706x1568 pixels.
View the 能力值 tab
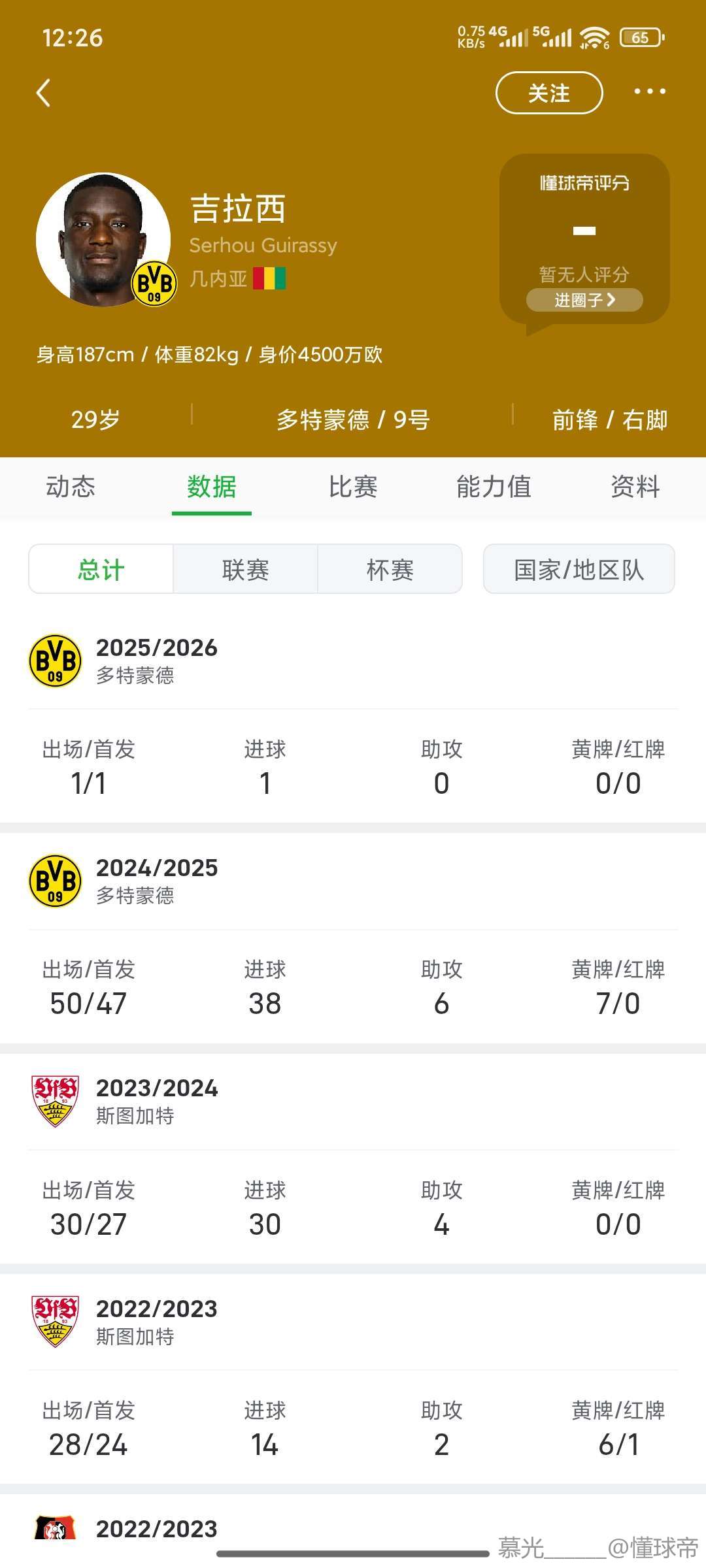tap(494, 487)
